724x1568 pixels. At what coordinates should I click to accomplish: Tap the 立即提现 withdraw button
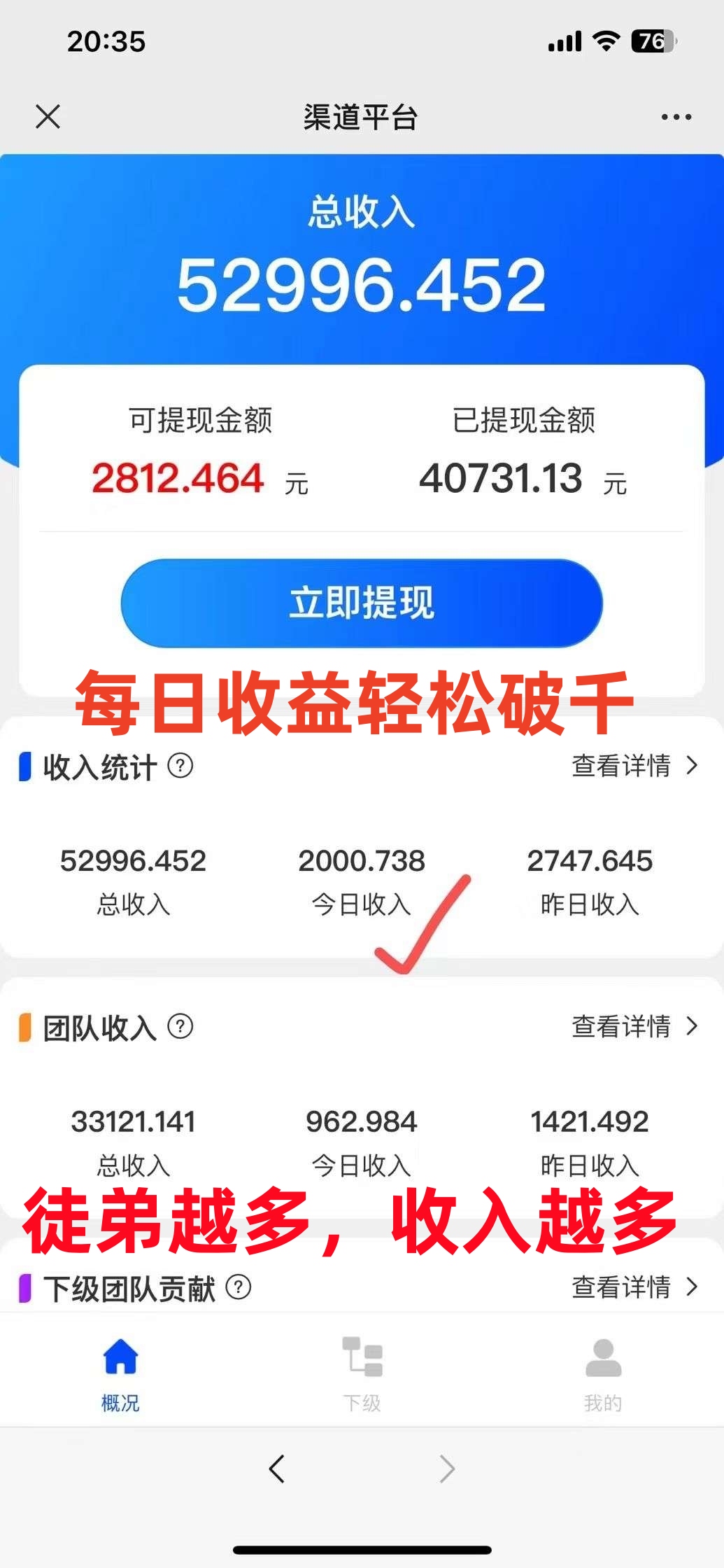pos(362,603)
